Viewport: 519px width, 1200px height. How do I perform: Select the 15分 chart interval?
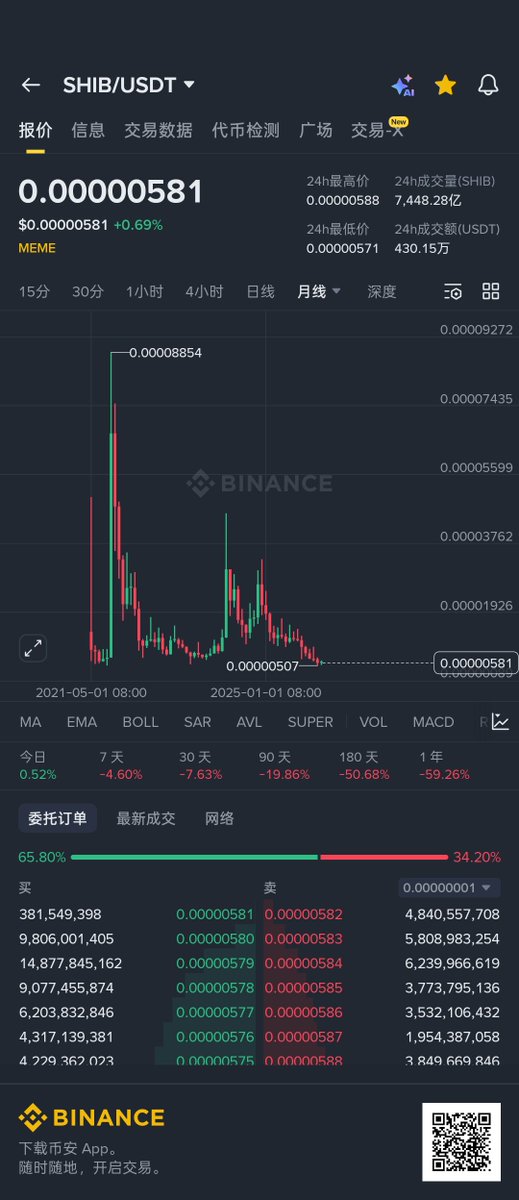tap(34, 291)
